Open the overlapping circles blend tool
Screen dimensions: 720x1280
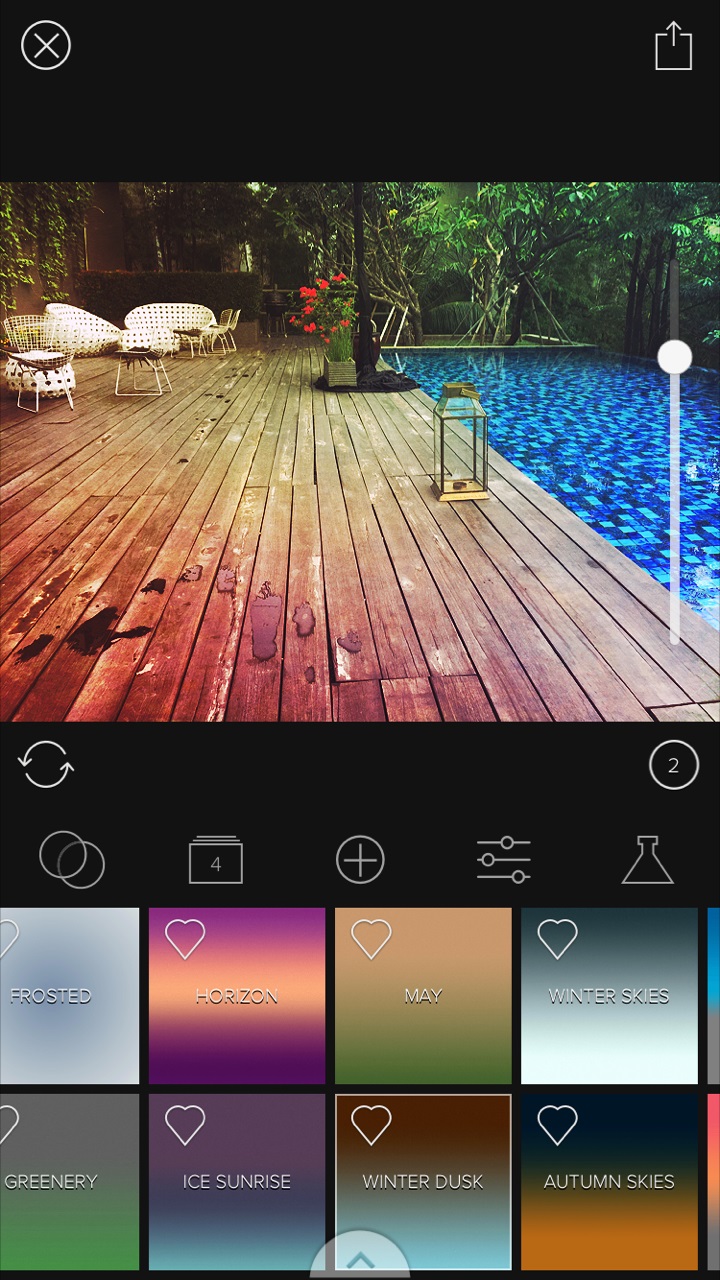[x=72, y=860]
